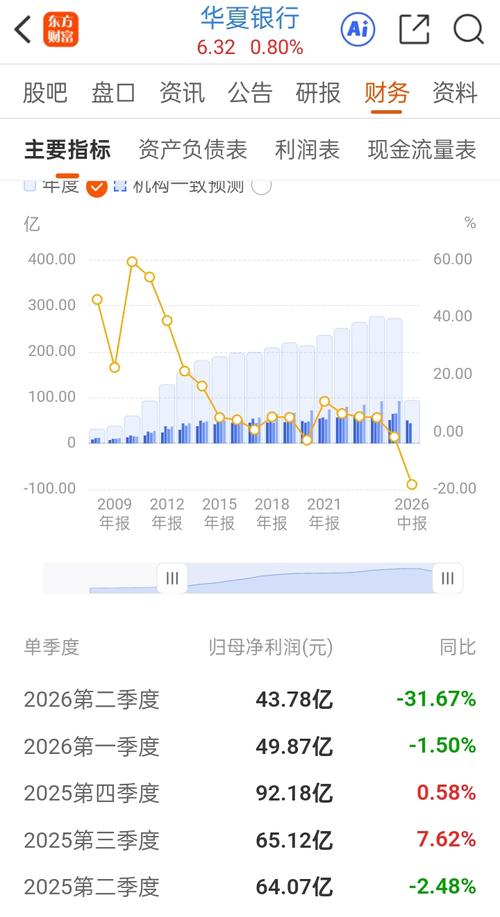Select the 现金流量表 sub-tab
Screen dimensions: 500x917
[x=422, y=150]
